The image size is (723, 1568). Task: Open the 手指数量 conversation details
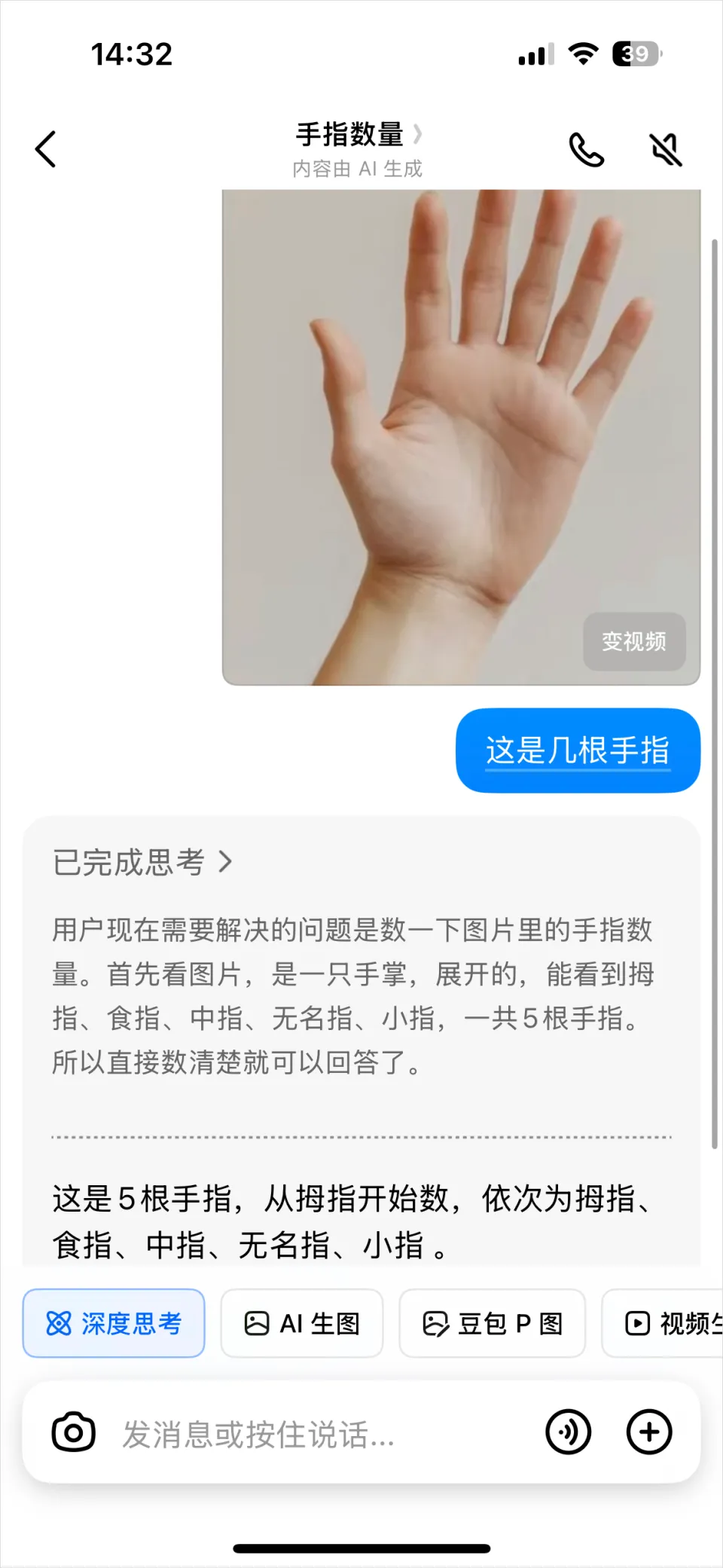[358, 136]
